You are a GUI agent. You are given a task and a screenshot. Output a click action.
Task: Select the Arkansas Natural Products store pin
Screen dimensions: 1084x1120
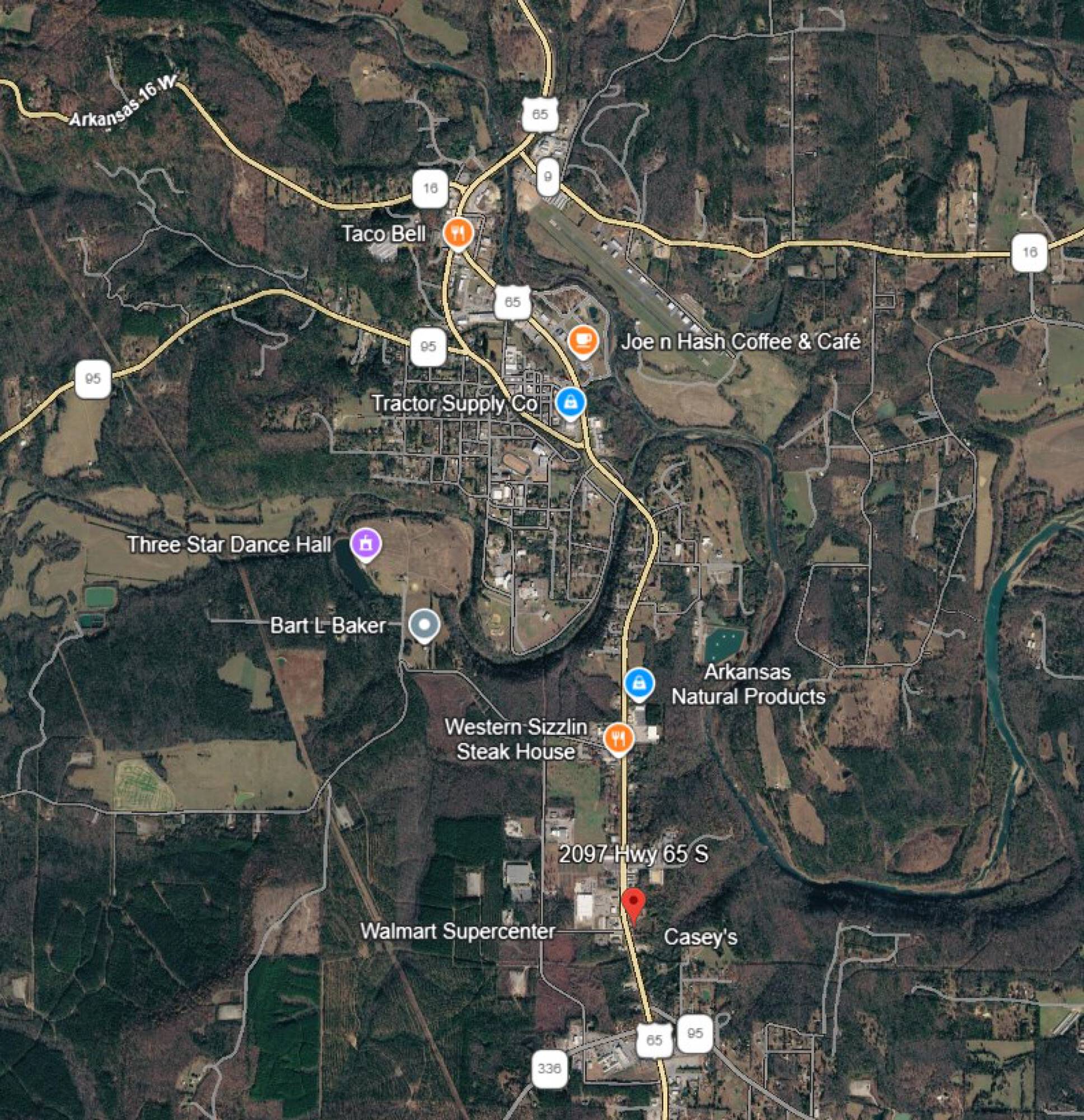click(639, 683)
